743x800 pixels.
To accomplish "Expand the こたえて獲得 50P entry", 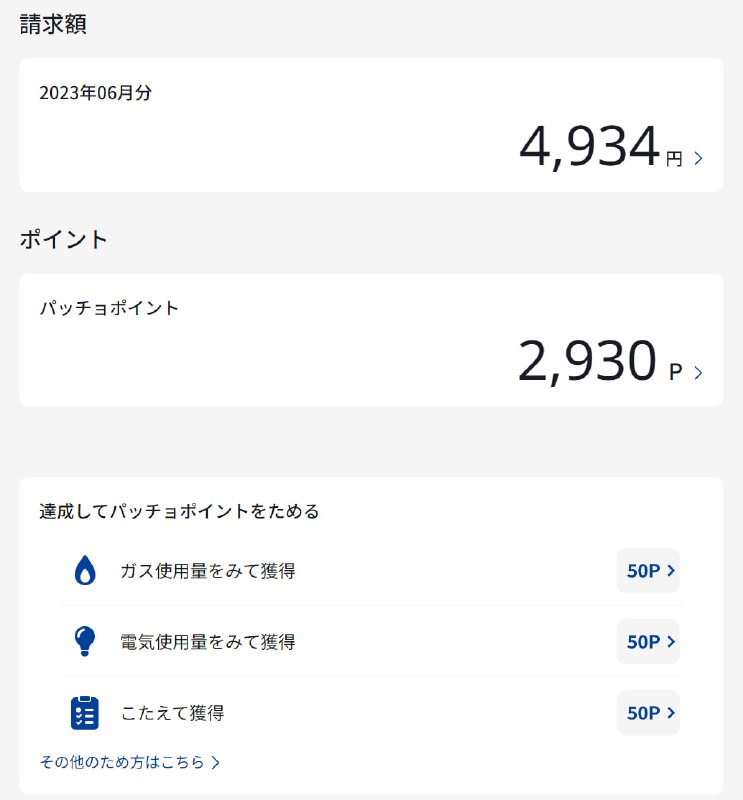I will [x=648, y=712].
